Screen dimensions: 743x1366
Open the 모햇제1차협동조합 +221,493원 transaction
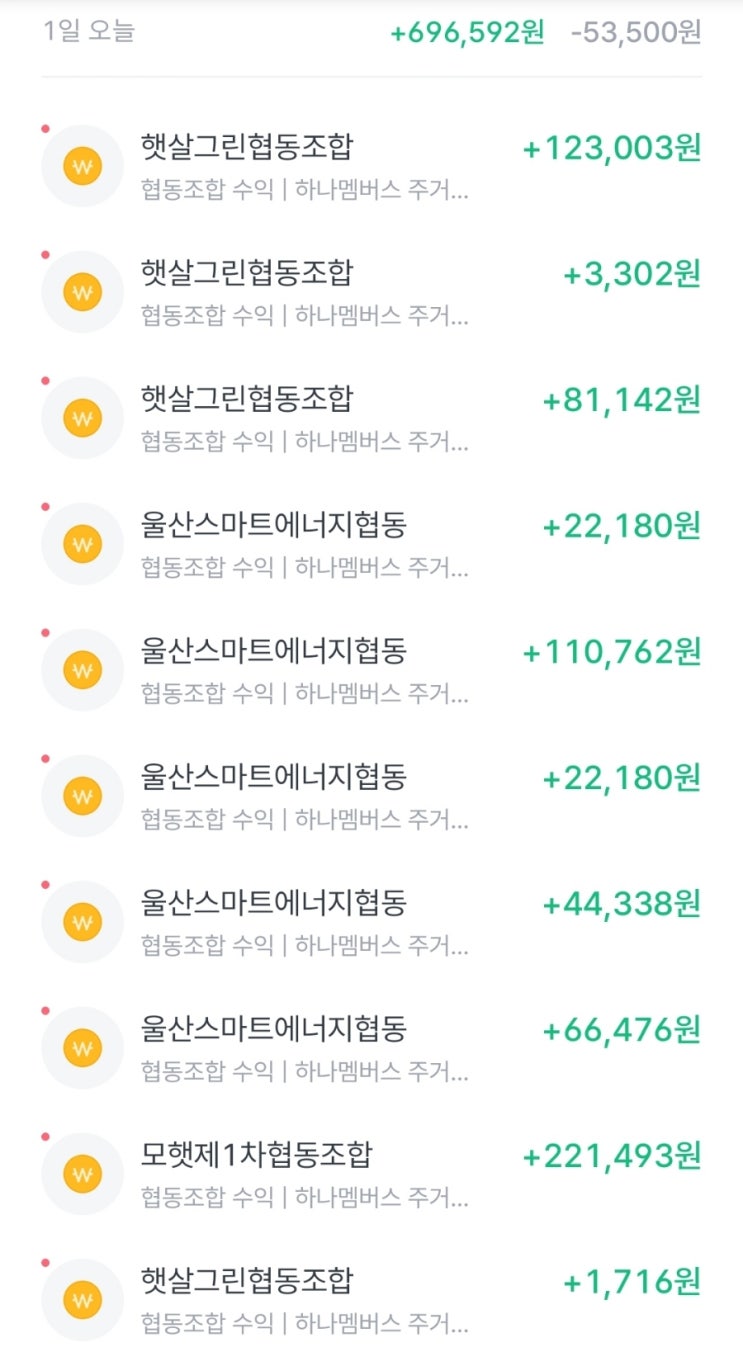(x=371, y=1174)
